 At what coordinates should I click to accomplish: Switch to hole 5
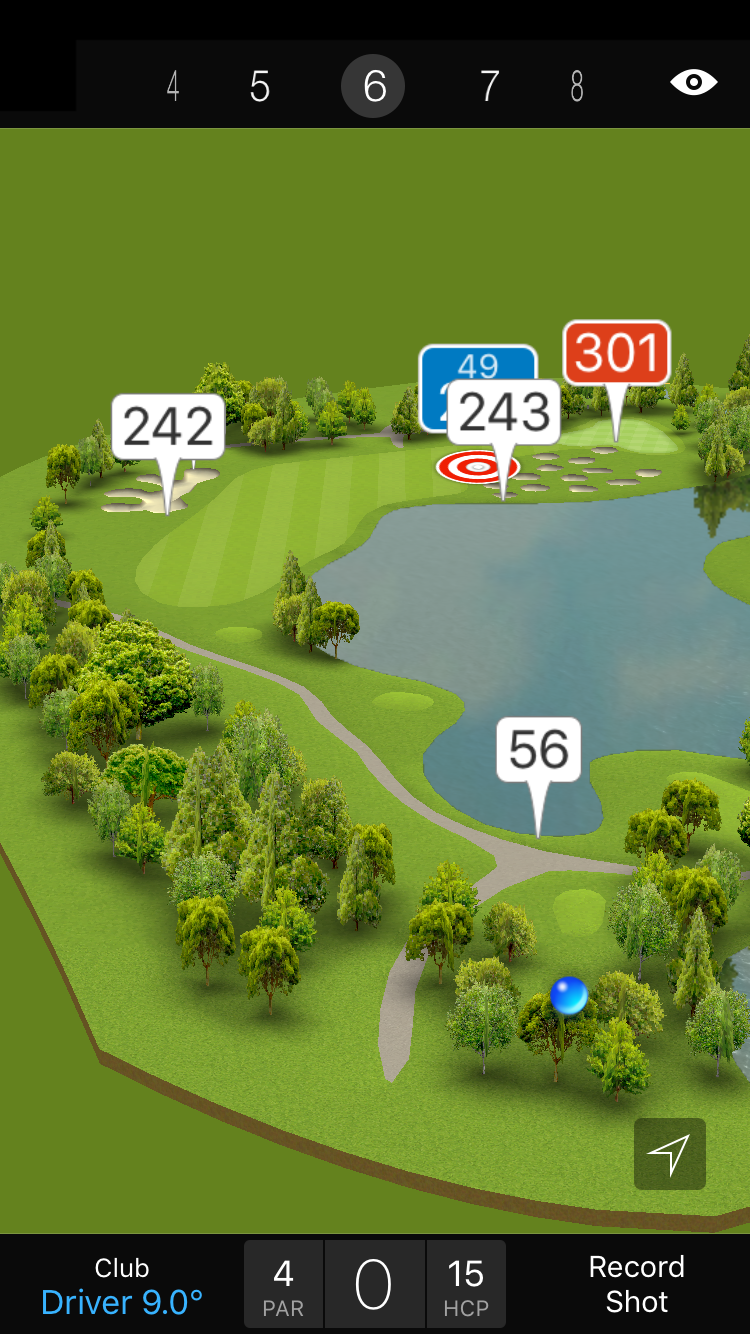260,87
